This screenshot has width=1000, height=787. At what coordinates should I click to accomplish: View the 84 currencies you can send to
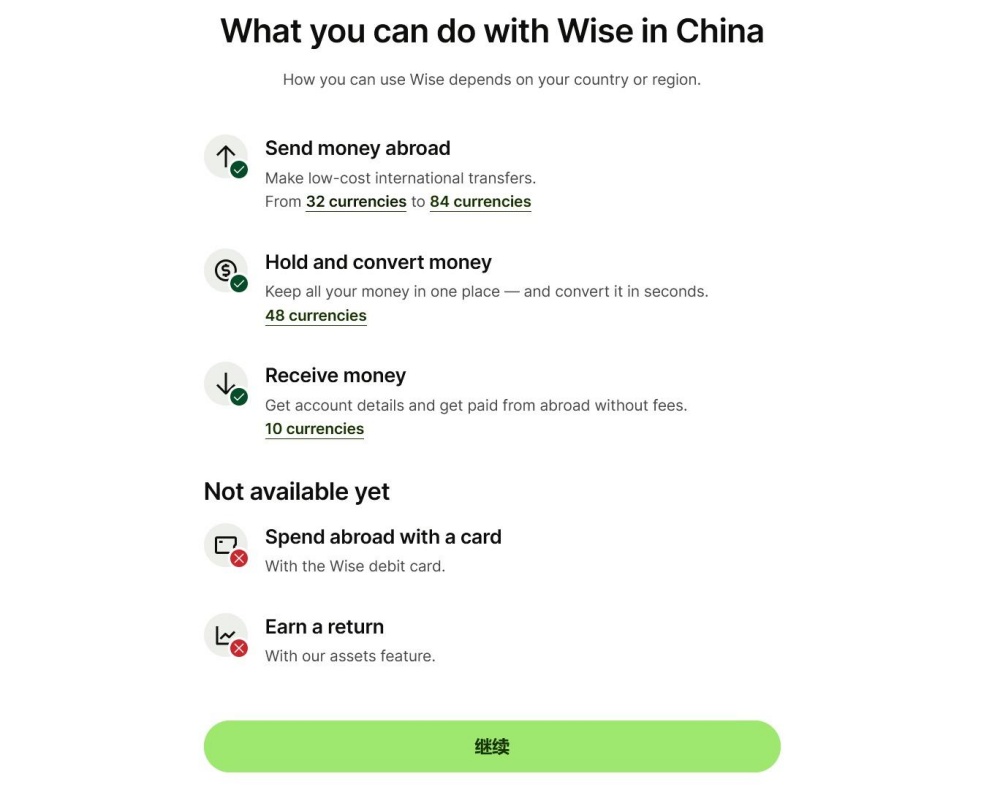pos(480,202)
